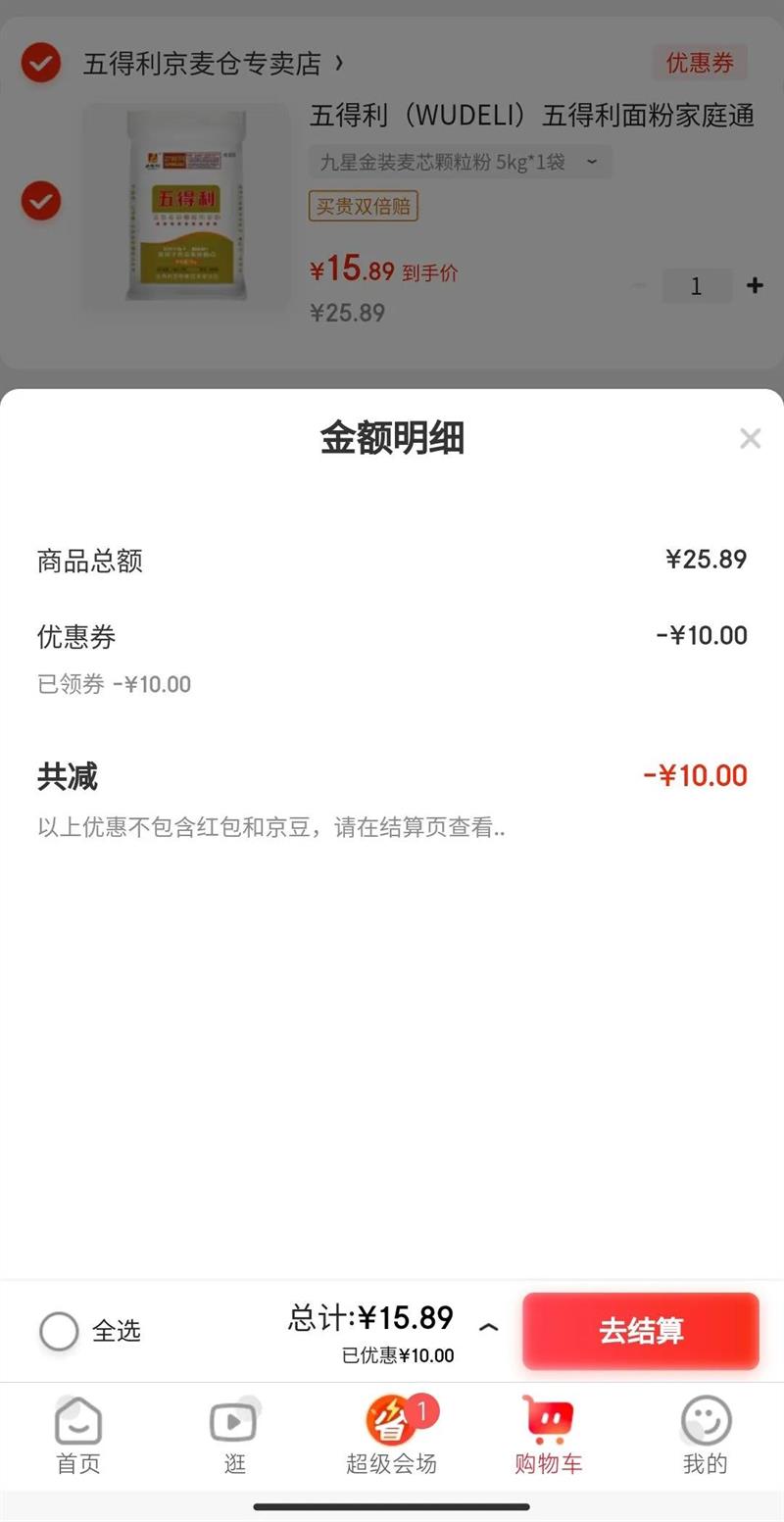
Task: Decrease quantity with the minus button
Action: [x=639, y=285]
